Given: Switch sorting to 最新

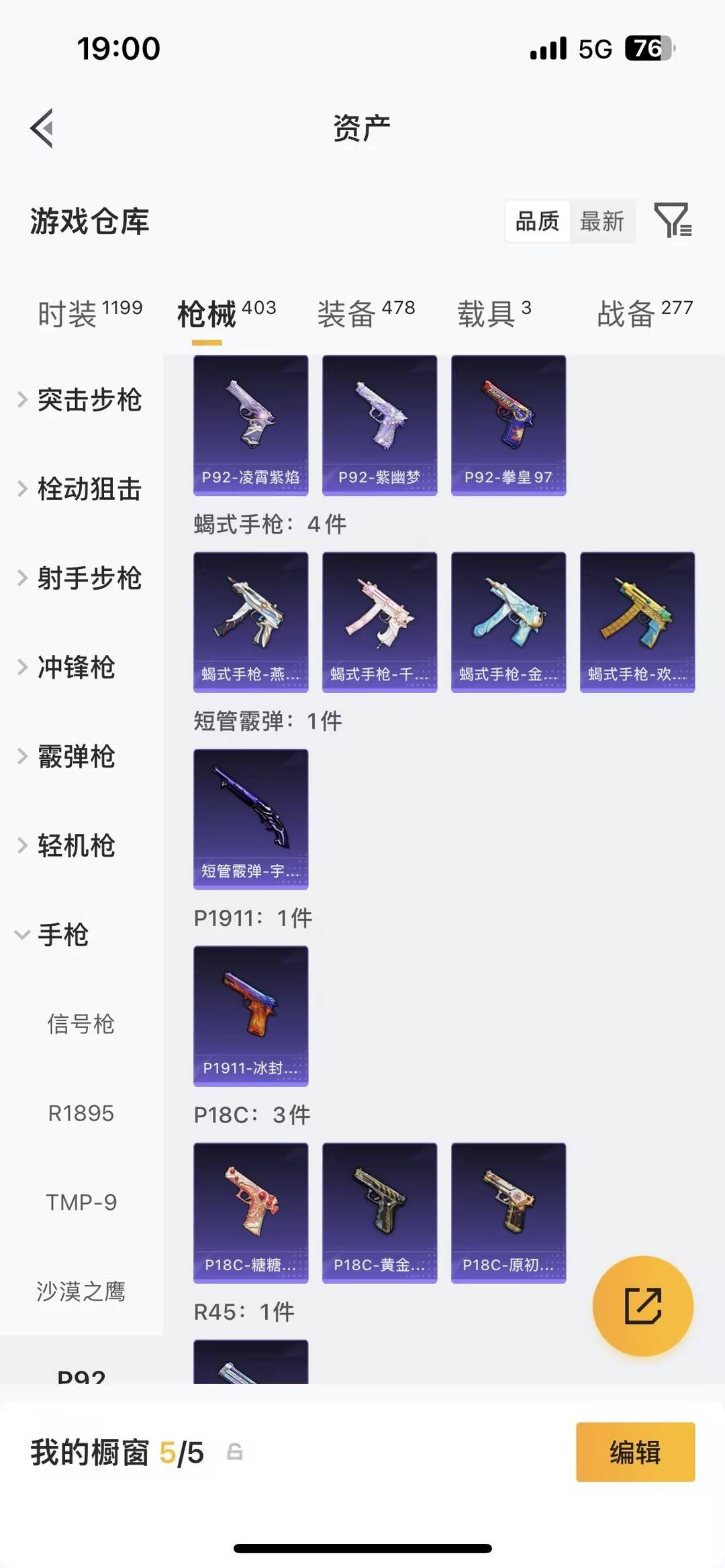Looking at the screenshot, I should [602, 221].
